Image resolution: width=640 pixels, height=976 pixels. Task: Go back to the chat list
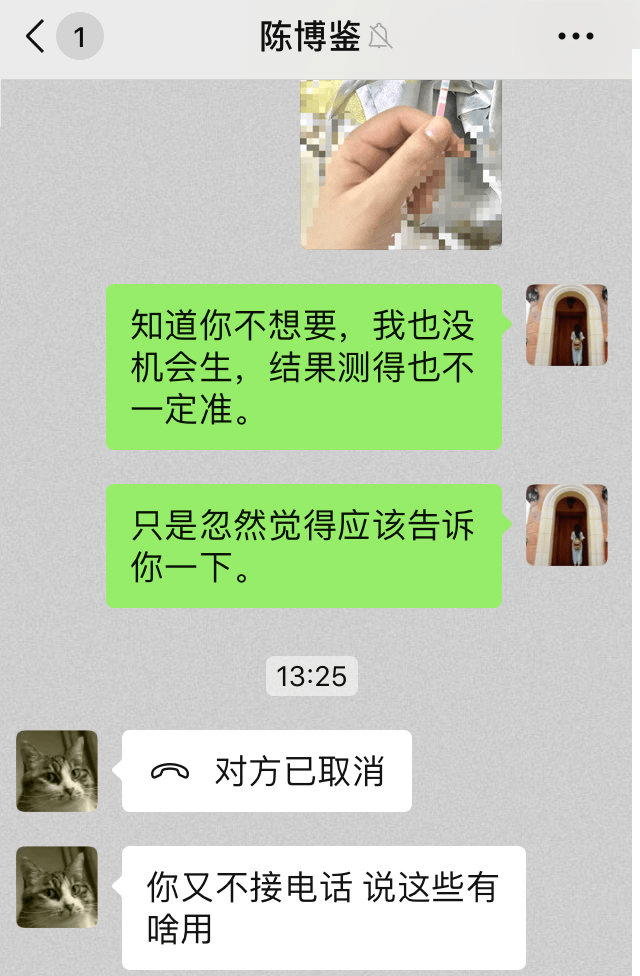pyautogui.click(x=36, y=38)
